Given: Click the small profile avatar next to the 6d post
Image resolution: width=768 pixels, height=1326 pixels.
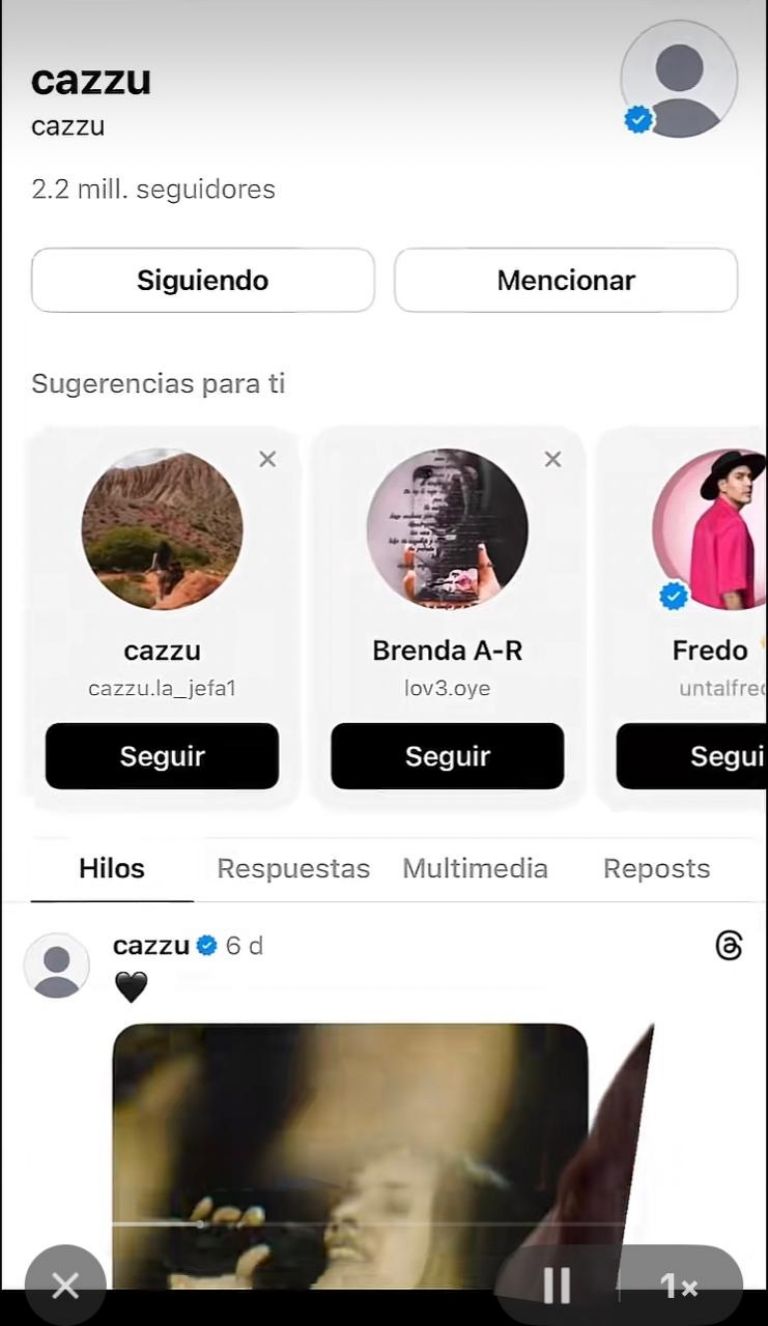Looking at the screenshot, I should click(x=57, y=966).
